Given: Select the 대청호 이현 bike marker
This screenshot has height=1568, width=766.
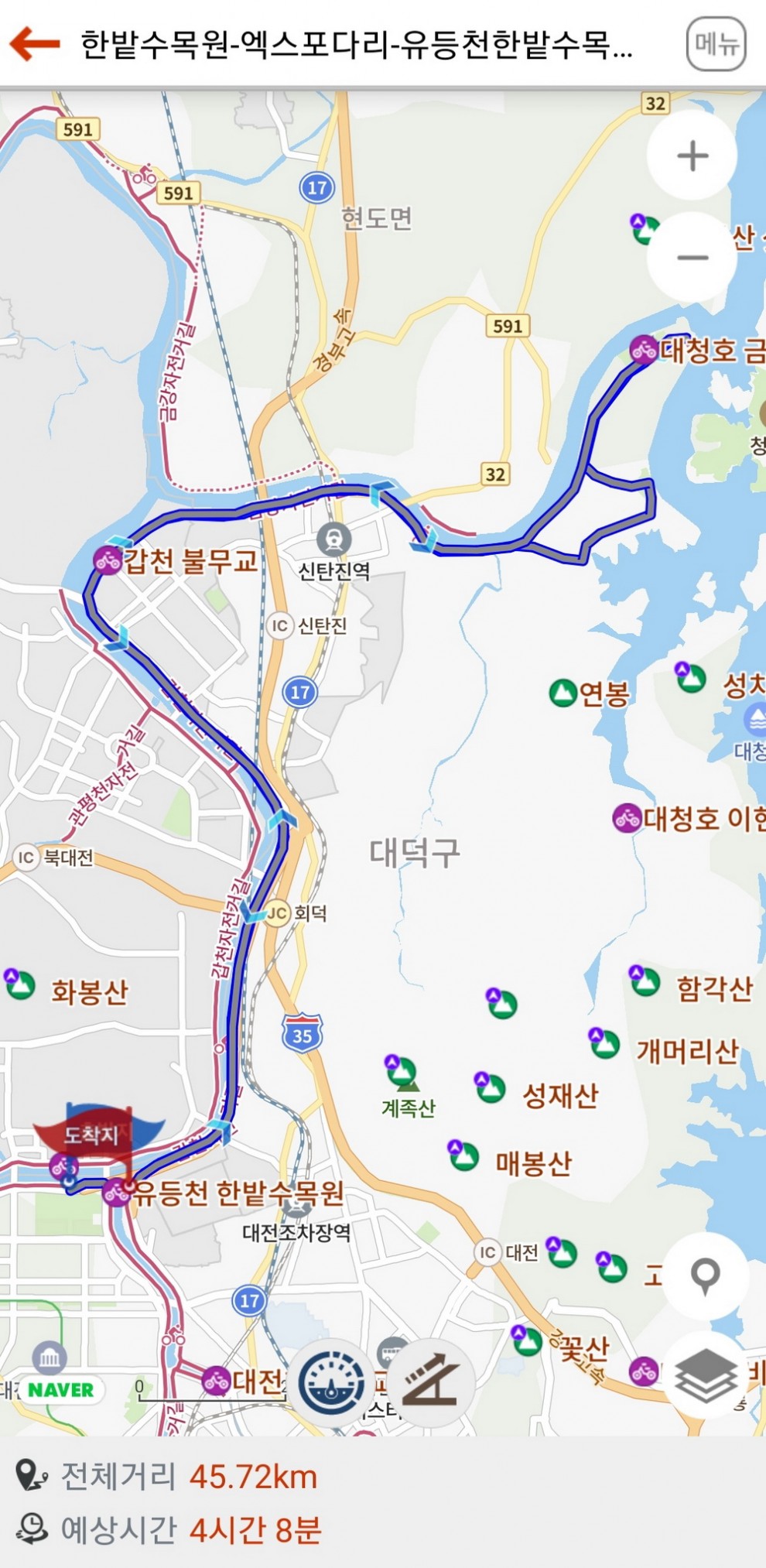Looking at the screenshot, I should [627, 818].
